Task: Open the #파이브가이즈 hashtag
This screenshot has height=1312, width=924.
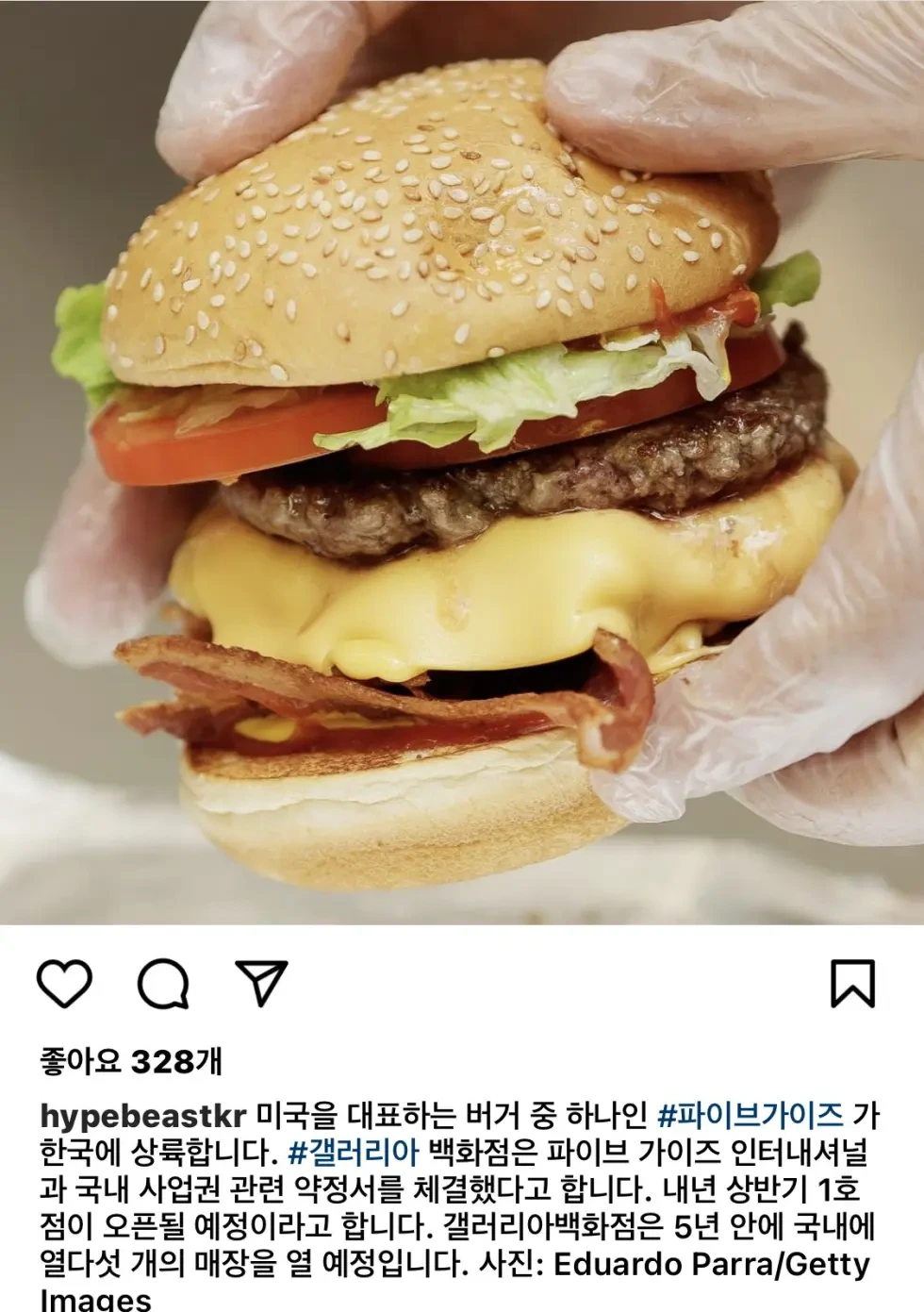Action: (749, 1116)
